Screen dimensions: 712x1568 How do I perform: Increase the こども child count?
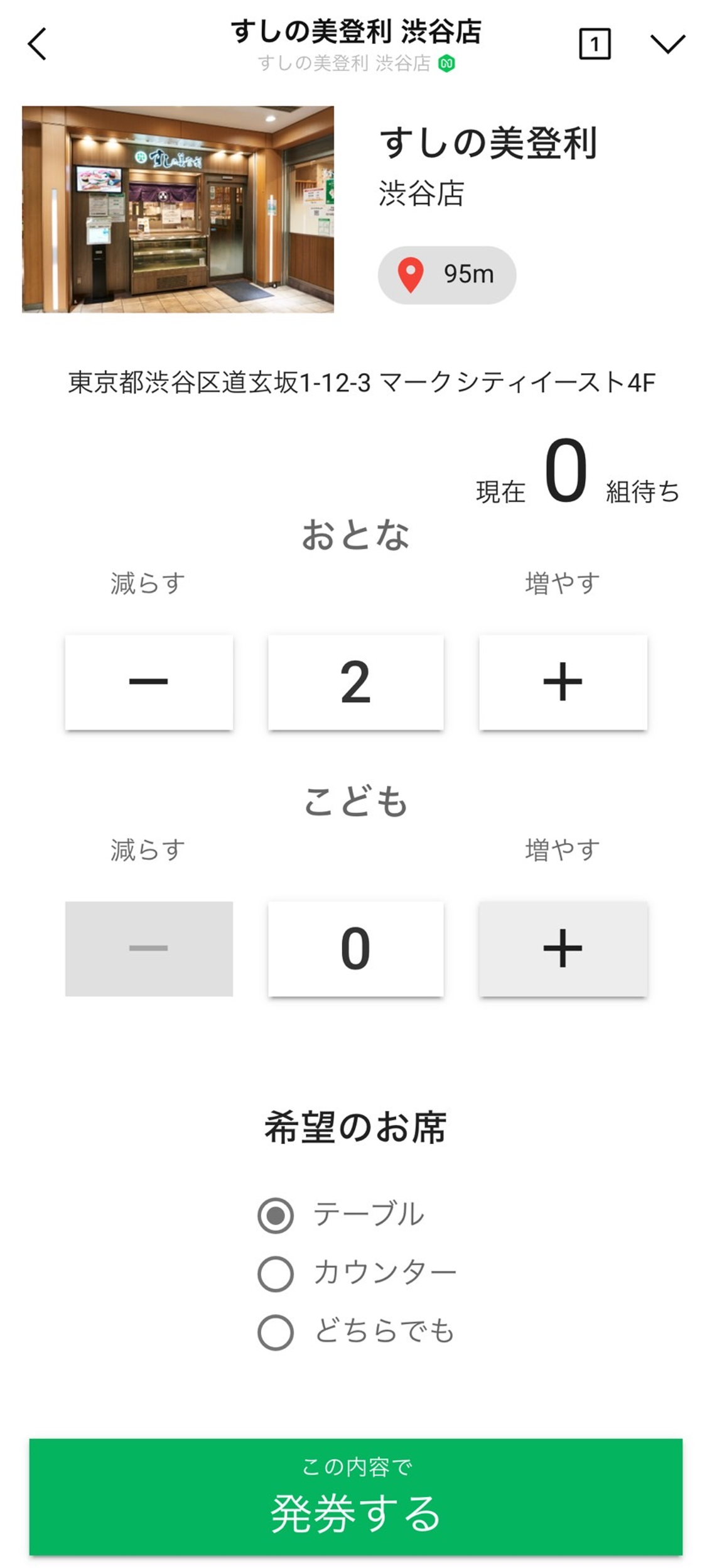coord(563,948)
